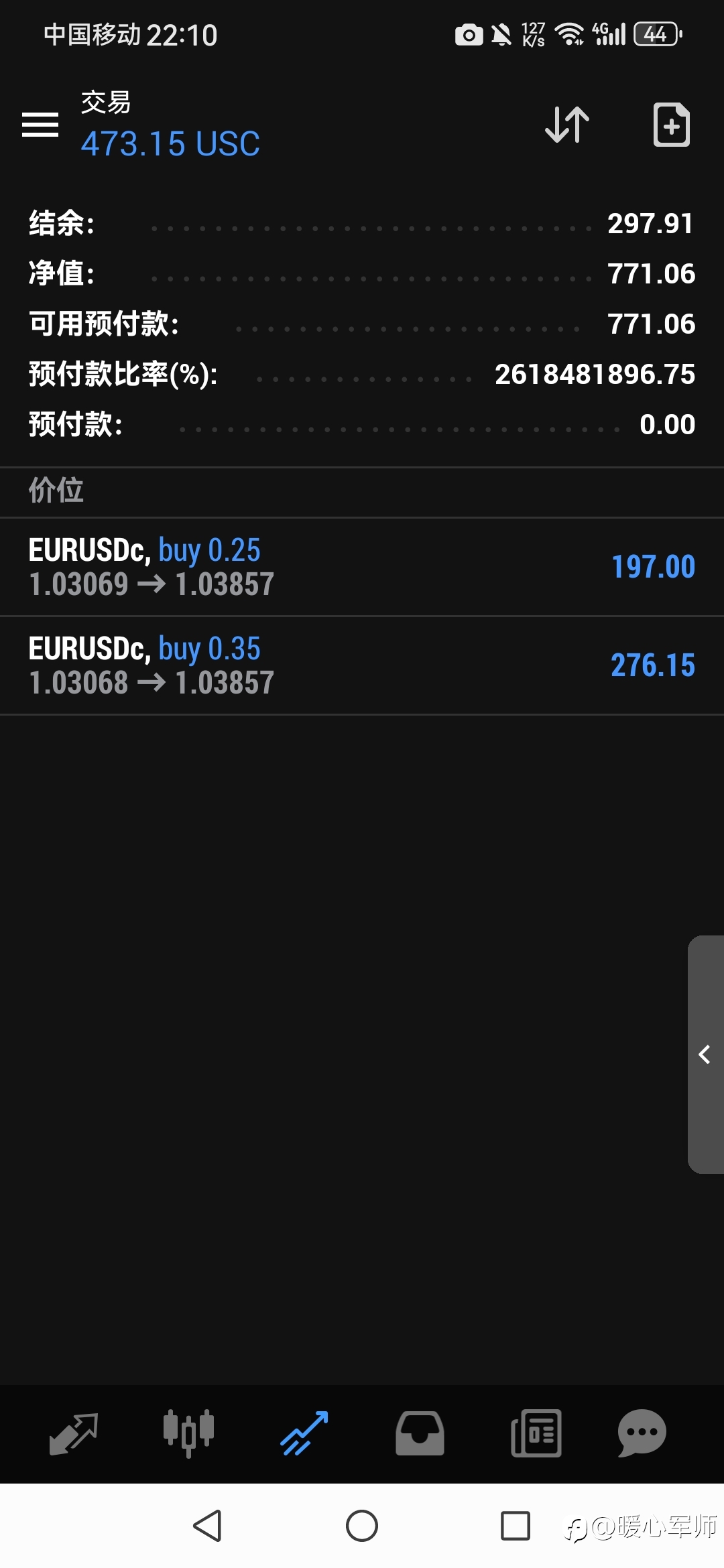Open the EURUSDc buy 0.35 position
The width and height of the screenshot is (724, 1568).
click(x=362, y=665)
